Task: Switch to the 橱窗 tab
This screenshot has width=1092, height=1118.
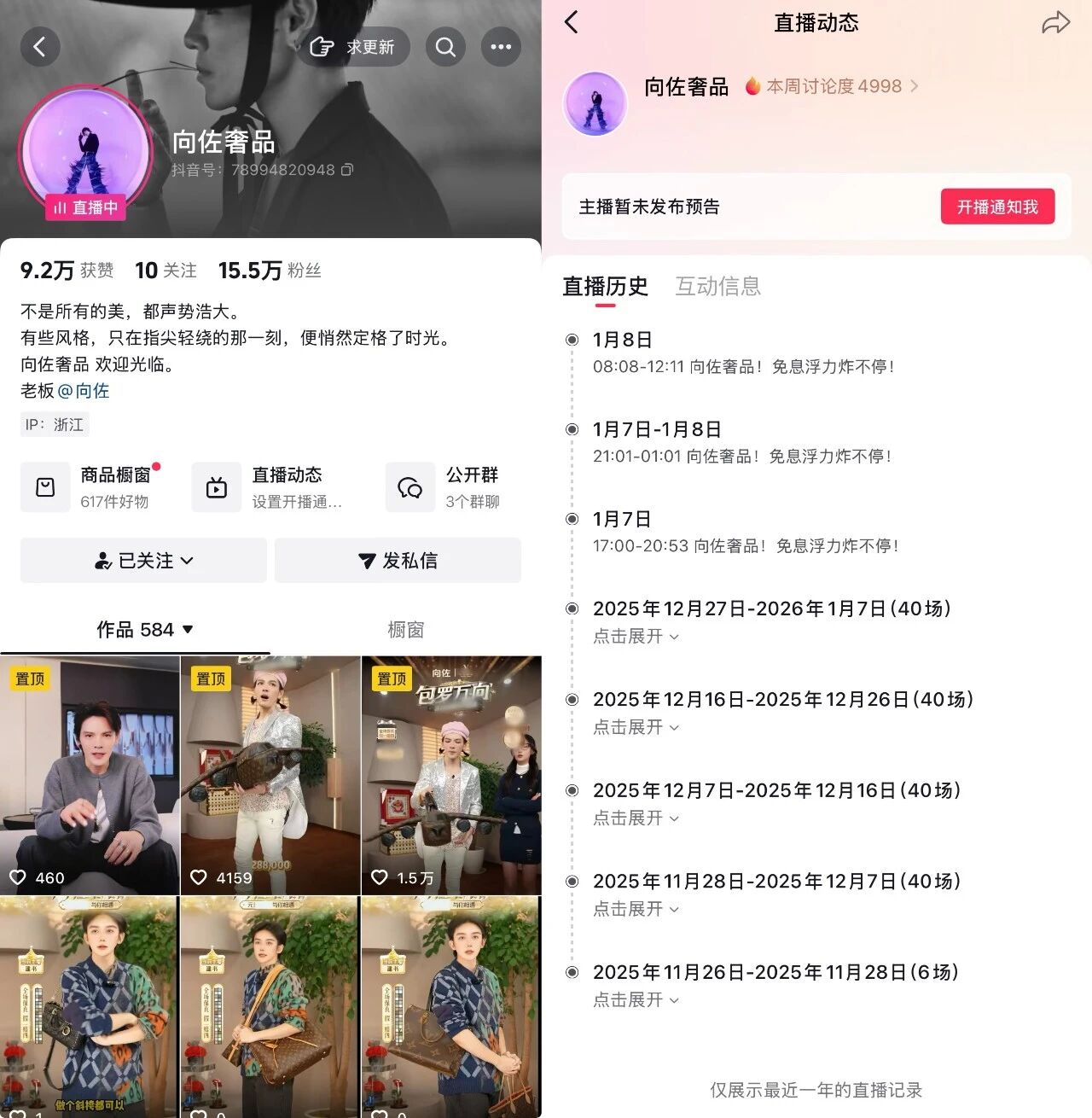Action: [x=405, y=630]
